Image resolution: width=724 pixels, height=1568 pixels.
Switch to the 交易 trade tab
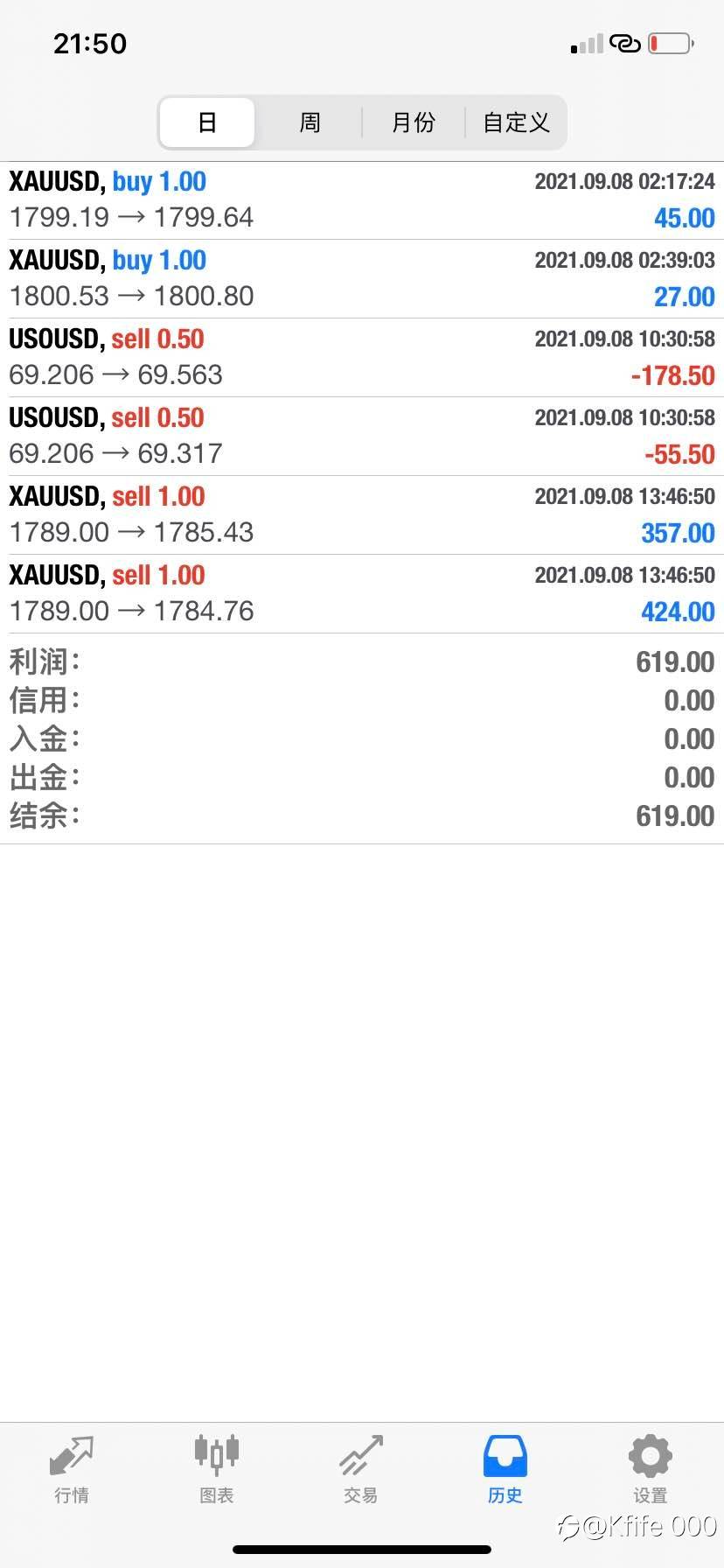point(361,1469)
